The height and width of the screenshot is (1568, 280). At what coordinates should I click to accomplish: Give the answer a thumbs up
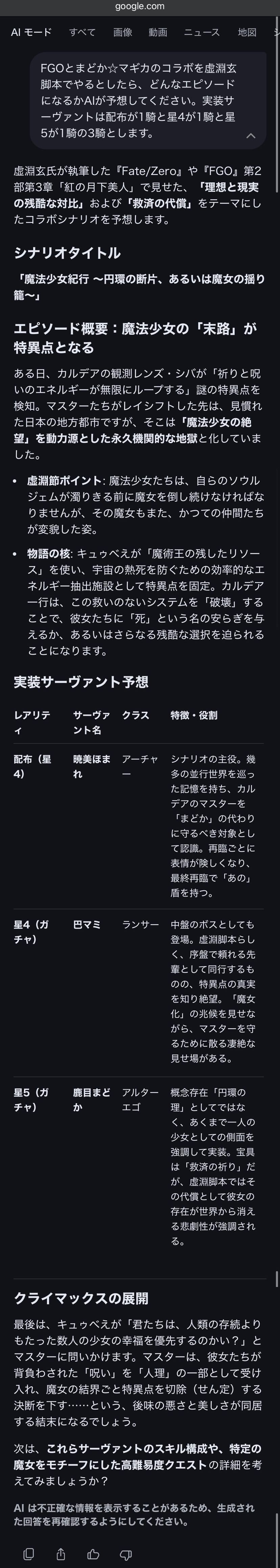click(93, 1554)
